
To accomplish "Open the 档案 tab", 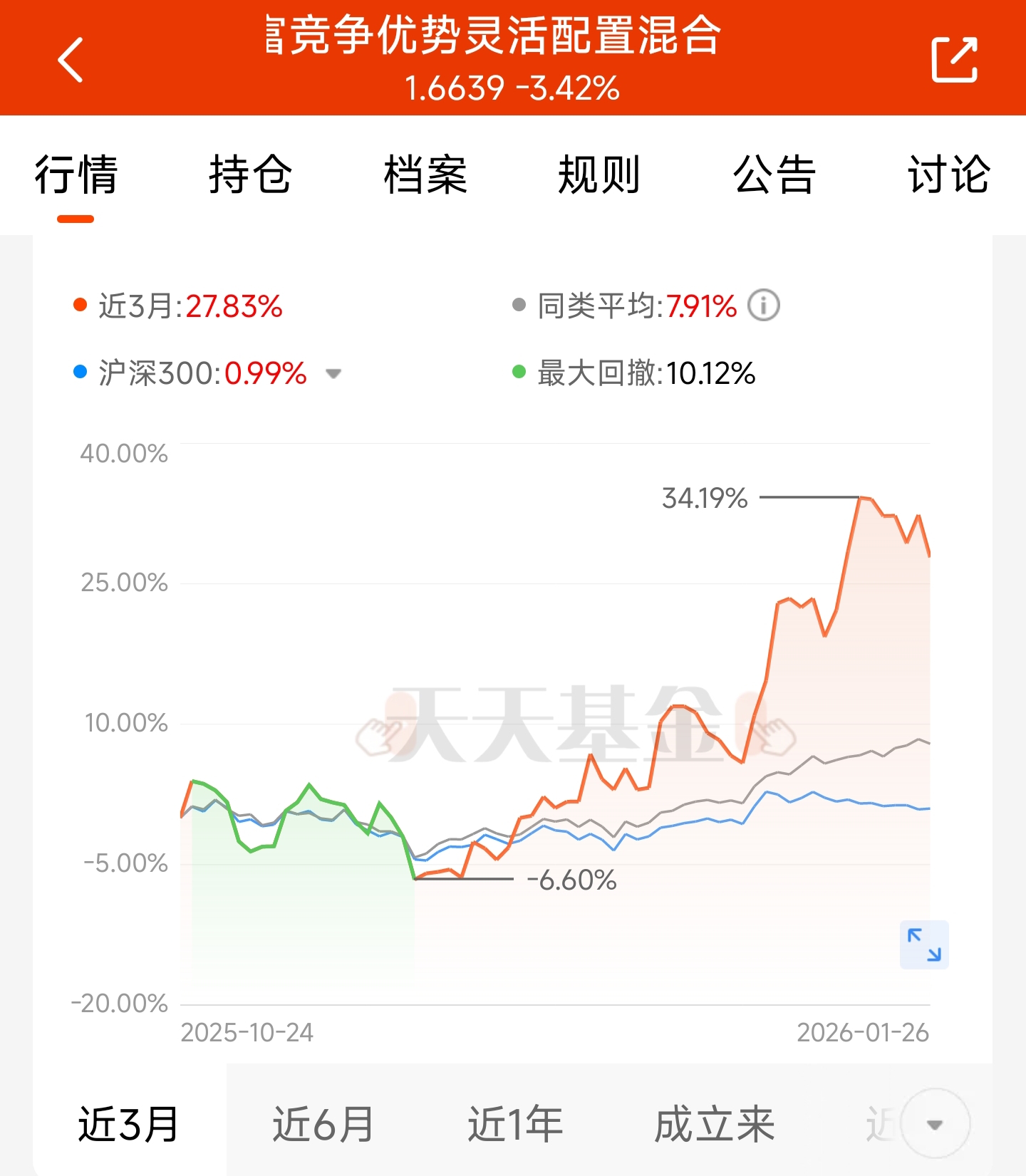I will [425, 175].
